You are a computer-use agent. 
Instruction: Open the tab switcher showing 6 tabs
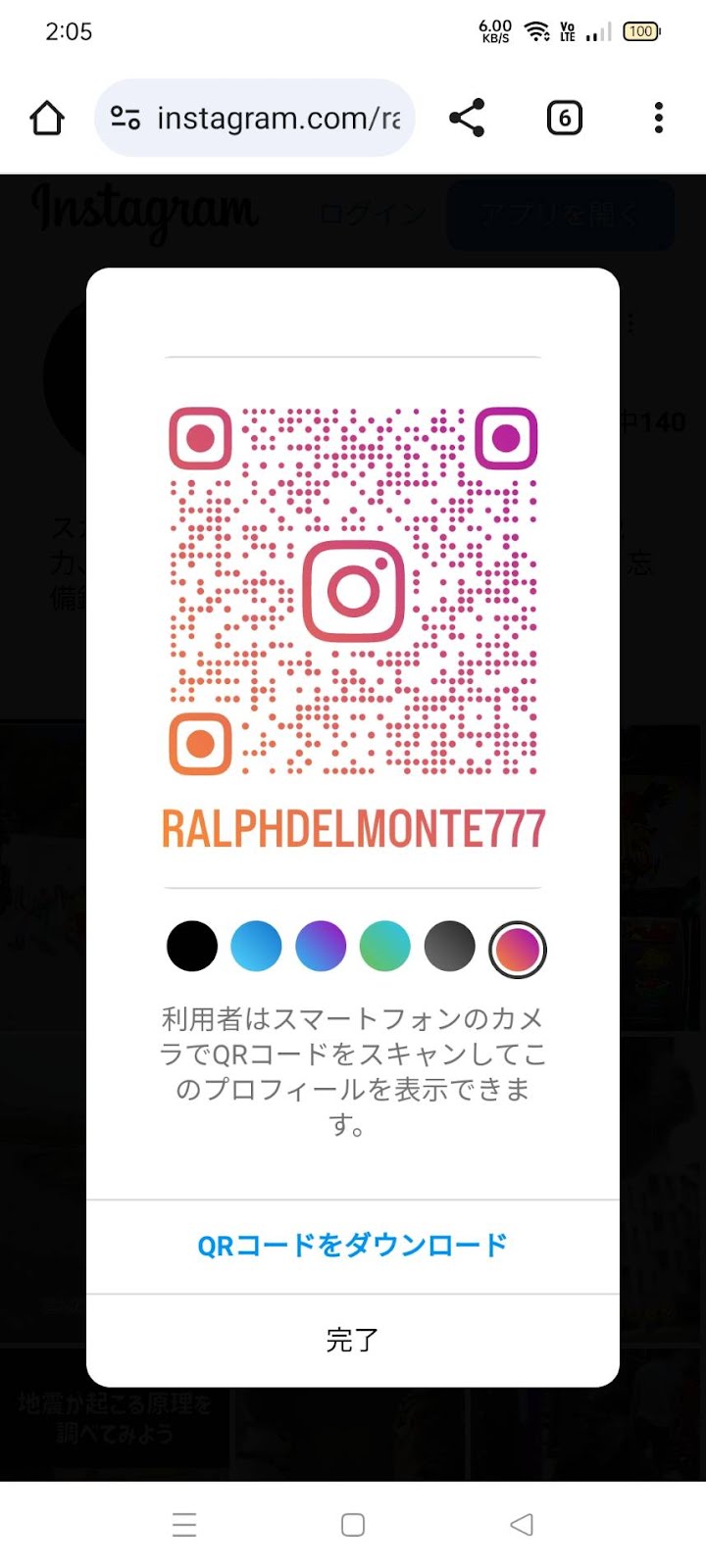click(564, 119)
